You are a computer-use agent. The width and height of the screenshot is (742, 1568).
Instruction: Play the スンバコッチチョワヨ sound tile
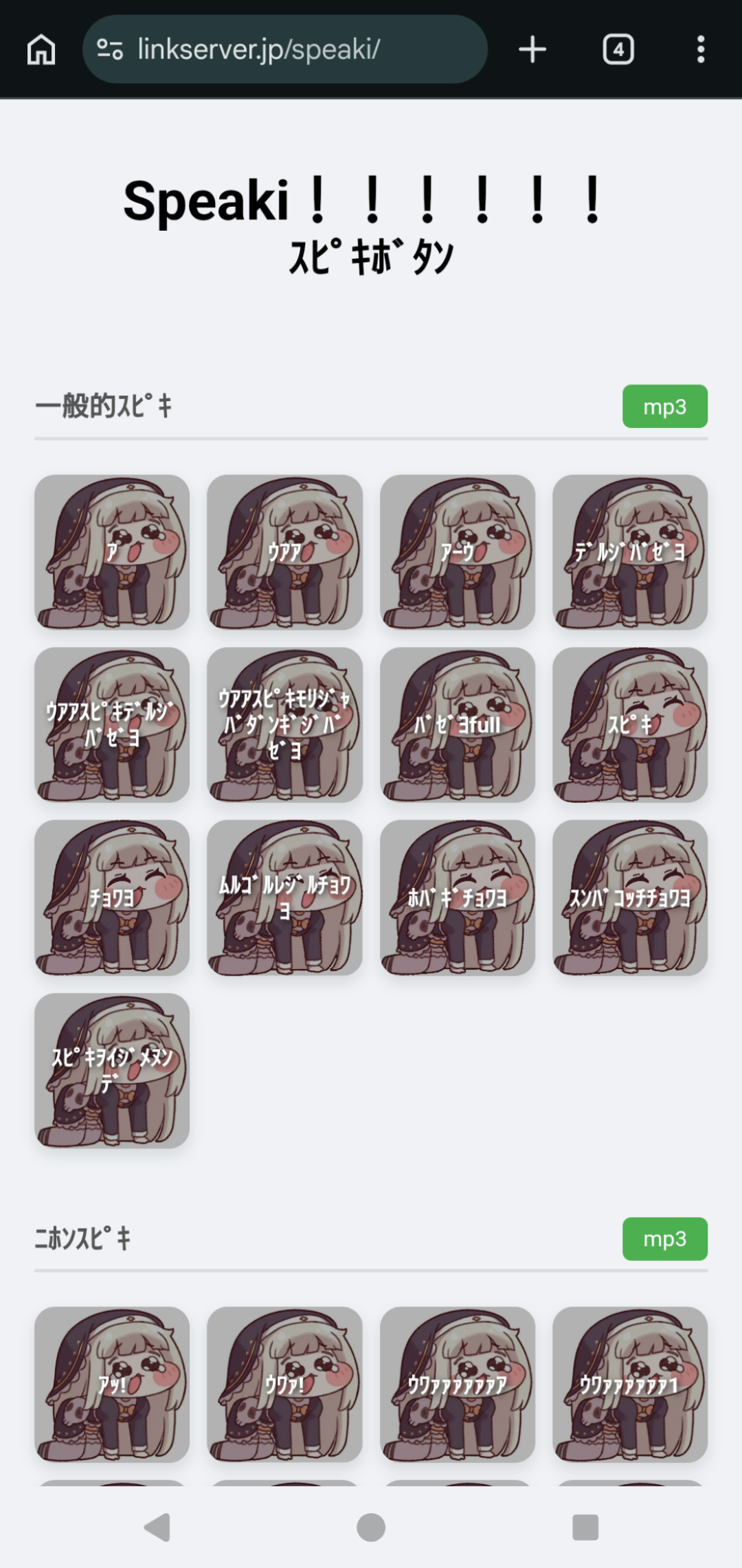(630, 898)
